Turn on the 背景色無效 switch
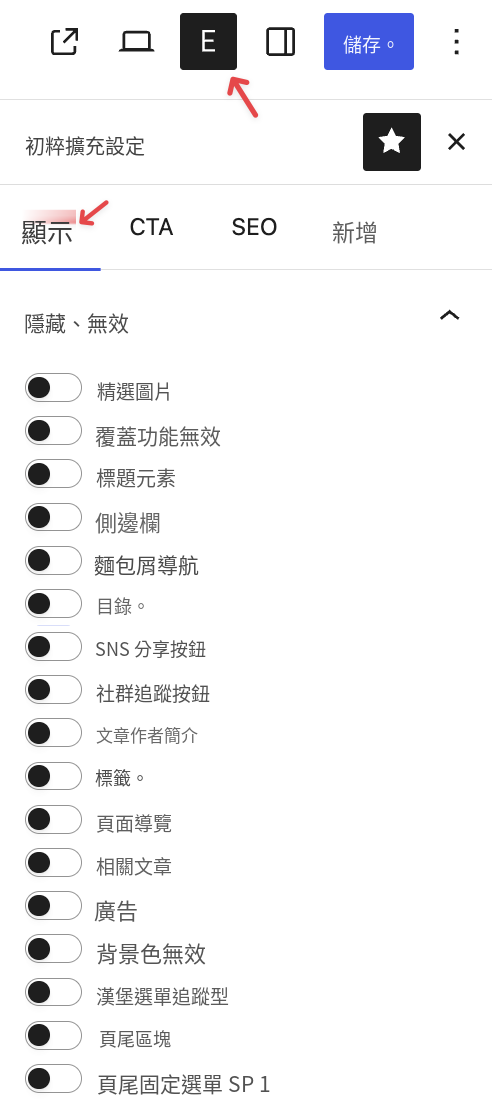Image resolution: width=492 pixels, height=1104 pixels. click(53, 949)
